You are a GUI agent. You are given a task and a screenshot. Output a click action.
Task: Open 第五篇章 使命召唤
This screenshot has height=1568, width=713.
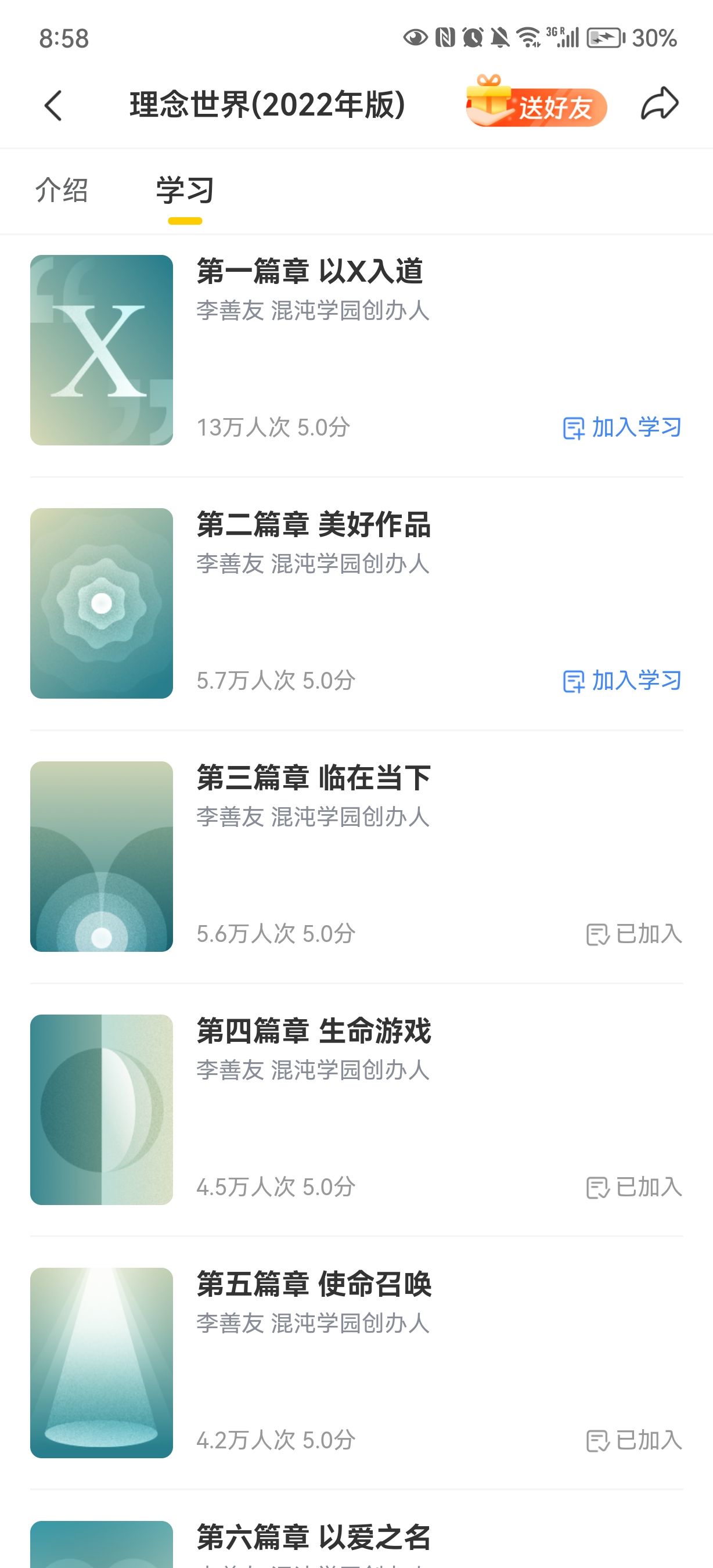(x=314, y=1285)
